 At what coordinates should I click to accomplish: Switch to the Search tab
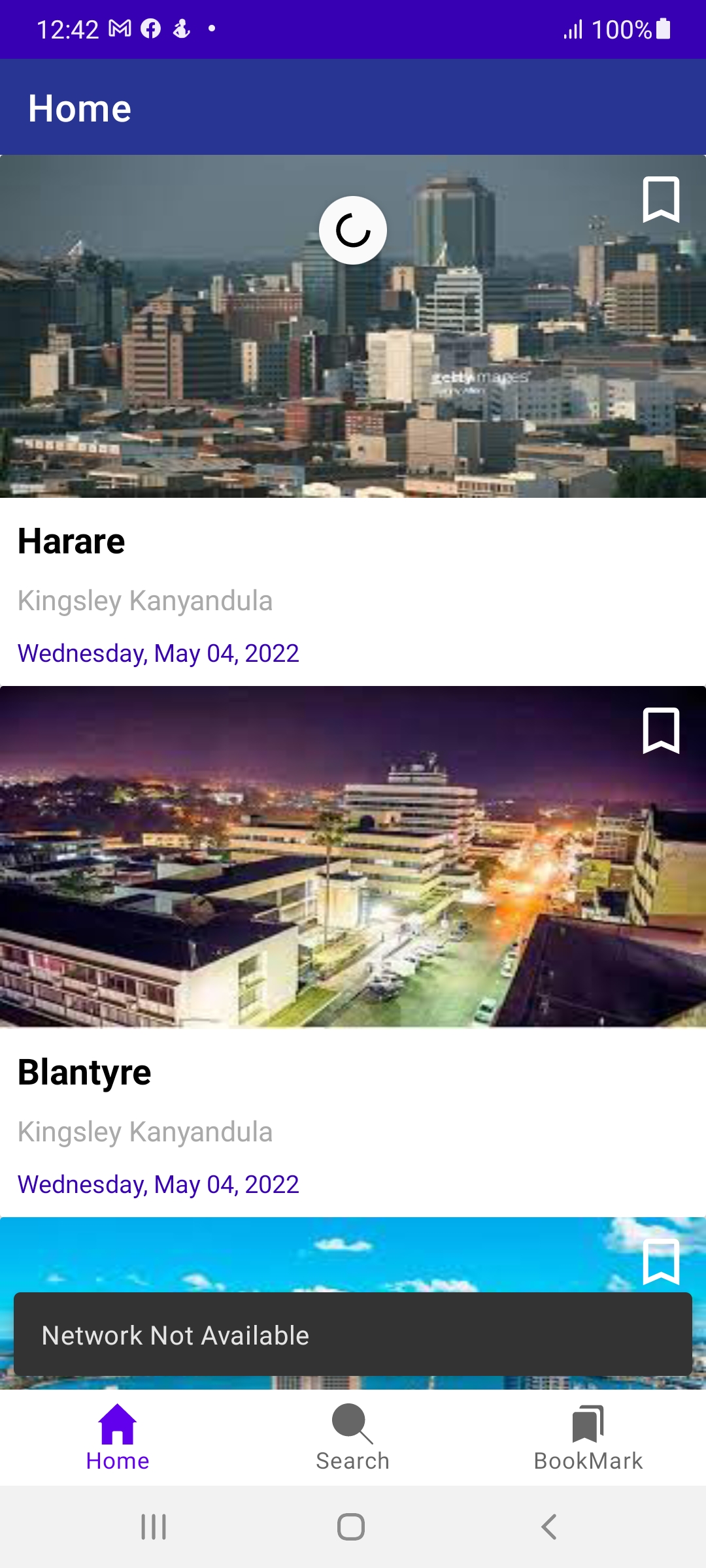[353, 1437]
